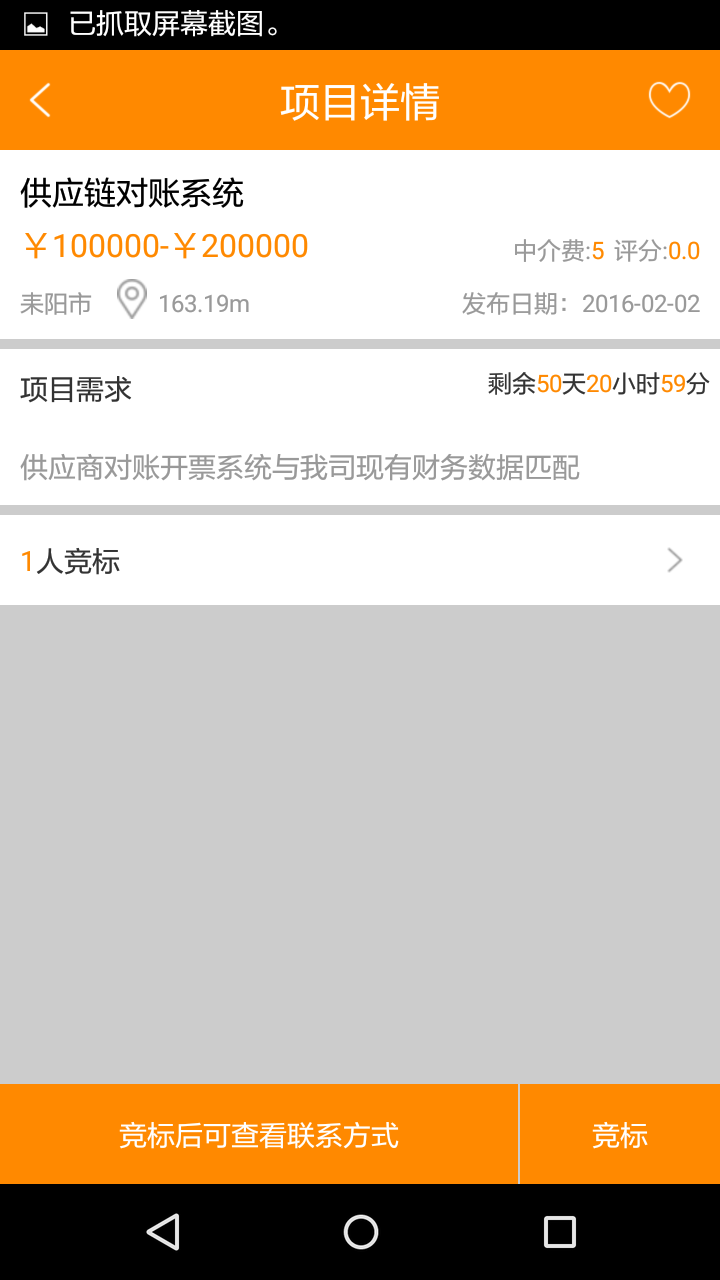The image size is (720, 1280).
Task: Tap the 竞标 button to bid
Action: pos(620,1135)
